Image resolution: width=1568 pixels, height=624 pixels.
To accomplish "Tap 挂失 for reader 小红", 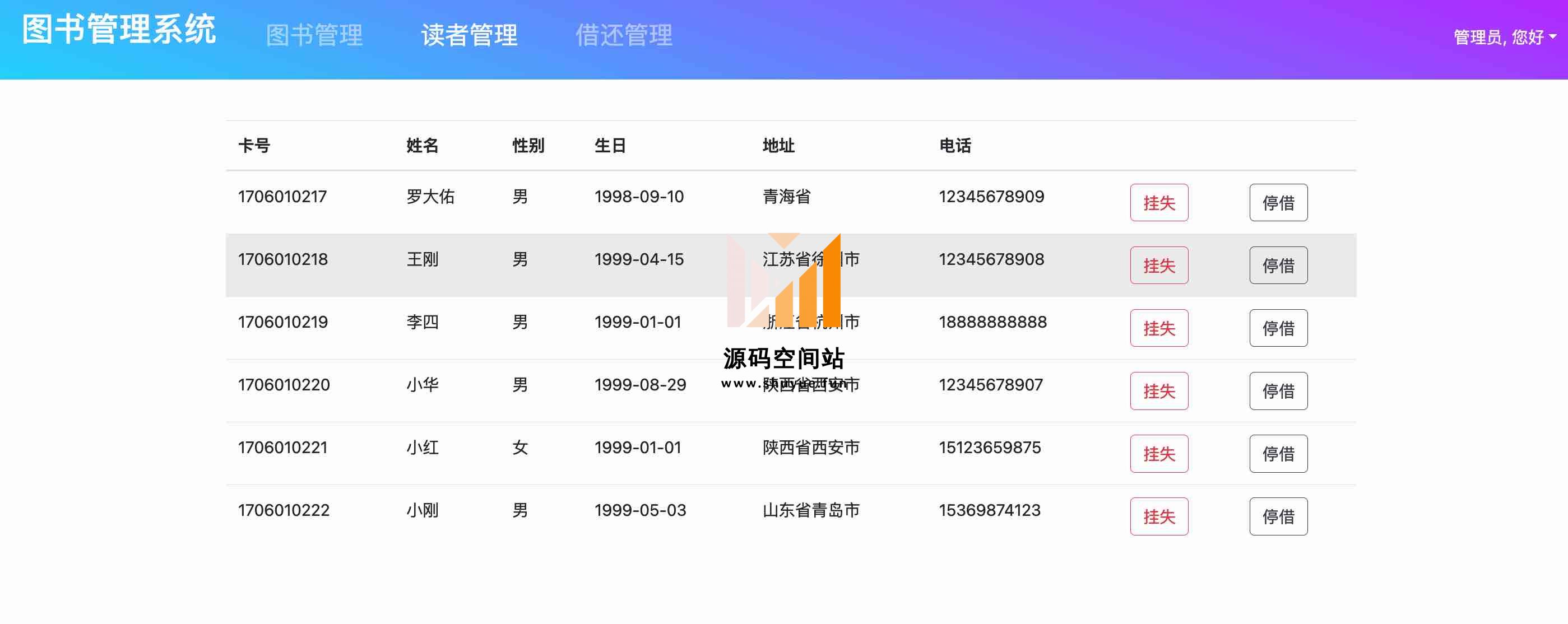I will coord(1158,454).
